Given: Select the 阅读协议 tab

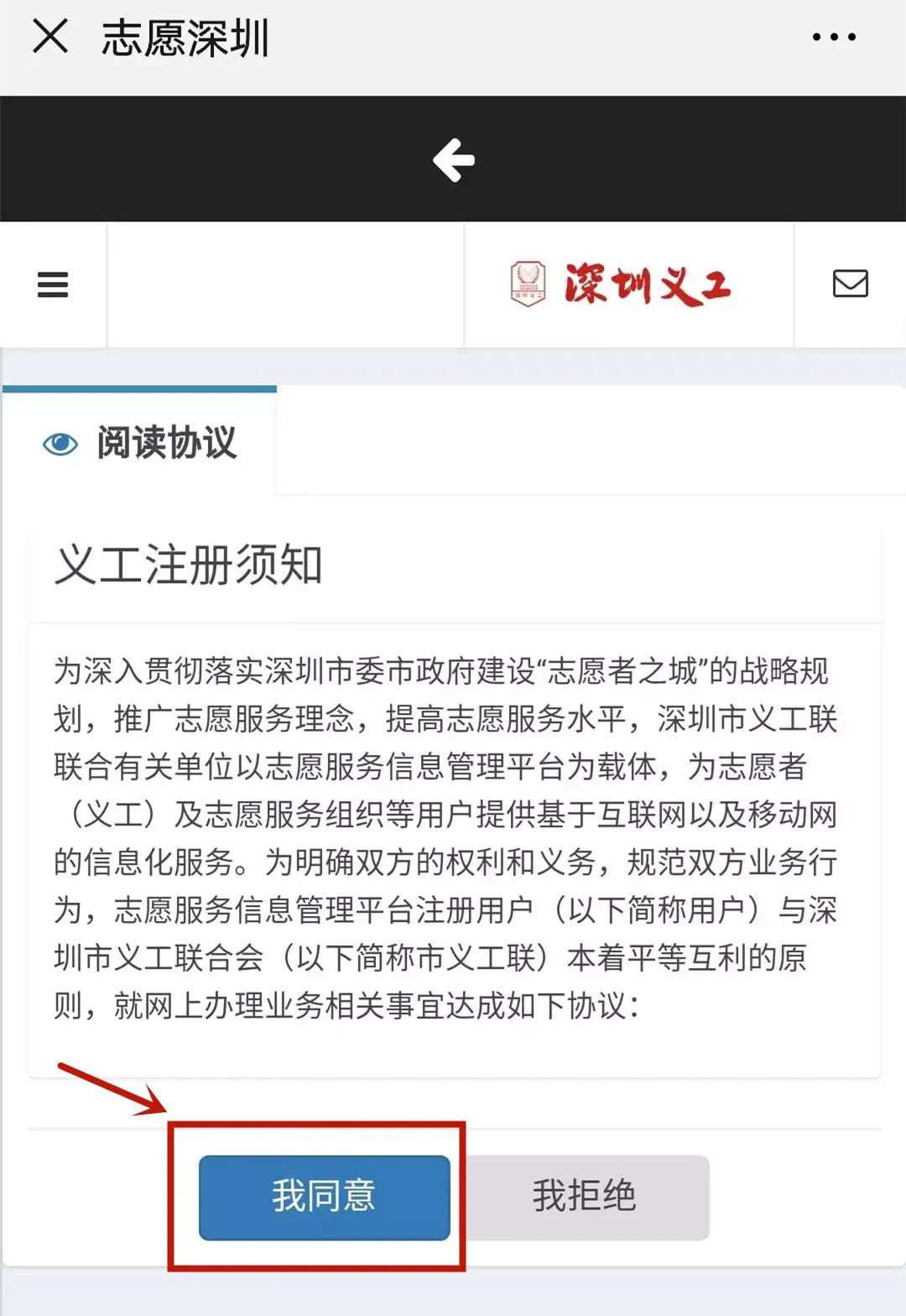Looking at the screenshot, I should [141, 443].
